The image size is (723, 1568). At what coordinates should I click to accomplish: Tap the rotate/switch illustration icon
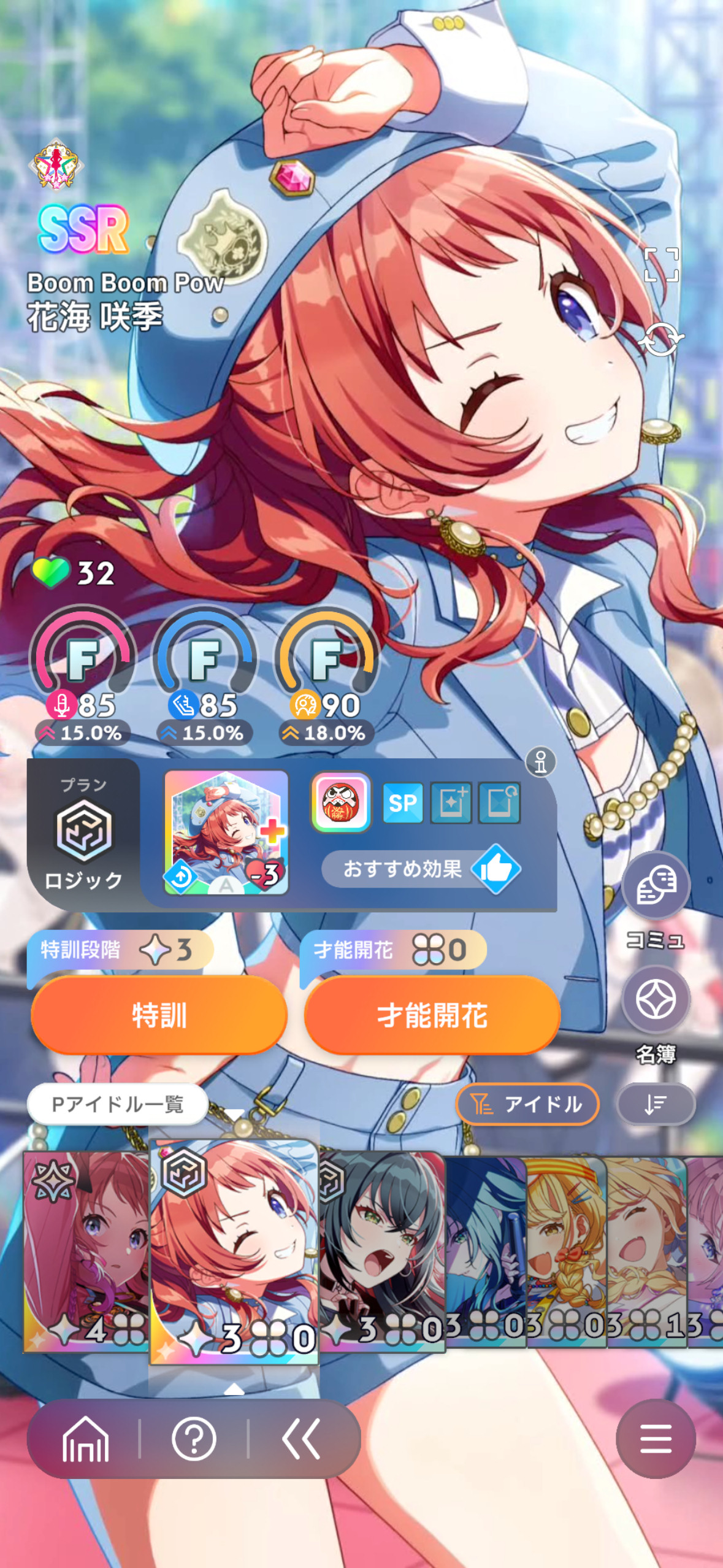pos(661,339)
